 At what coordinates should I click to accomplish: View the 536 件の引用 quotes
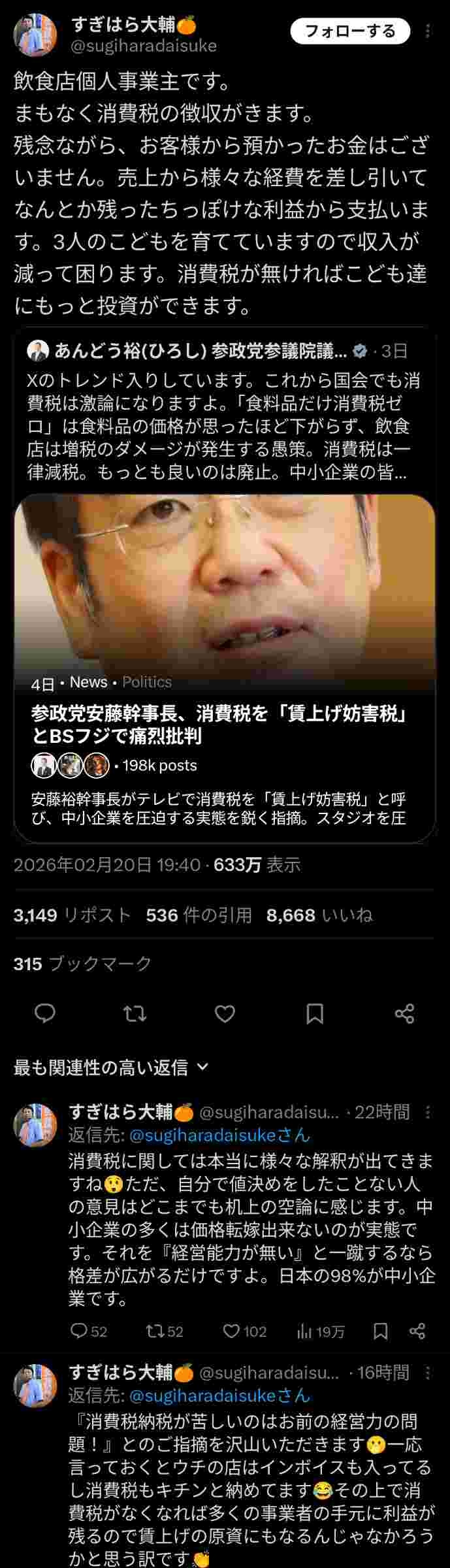click(x=199, y=915)
